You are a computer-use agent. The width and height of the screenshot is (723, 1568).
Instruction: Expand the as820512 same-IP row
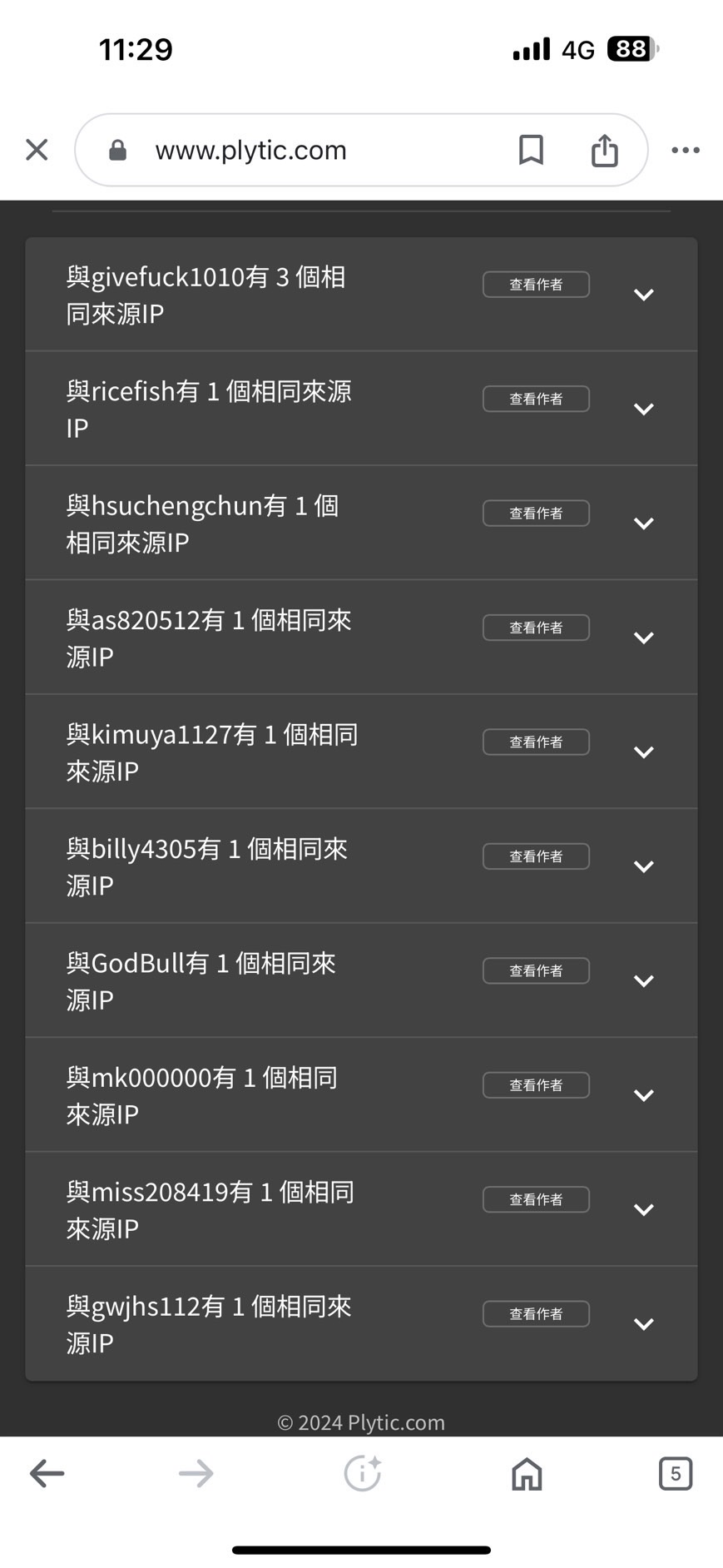(643, 638)
